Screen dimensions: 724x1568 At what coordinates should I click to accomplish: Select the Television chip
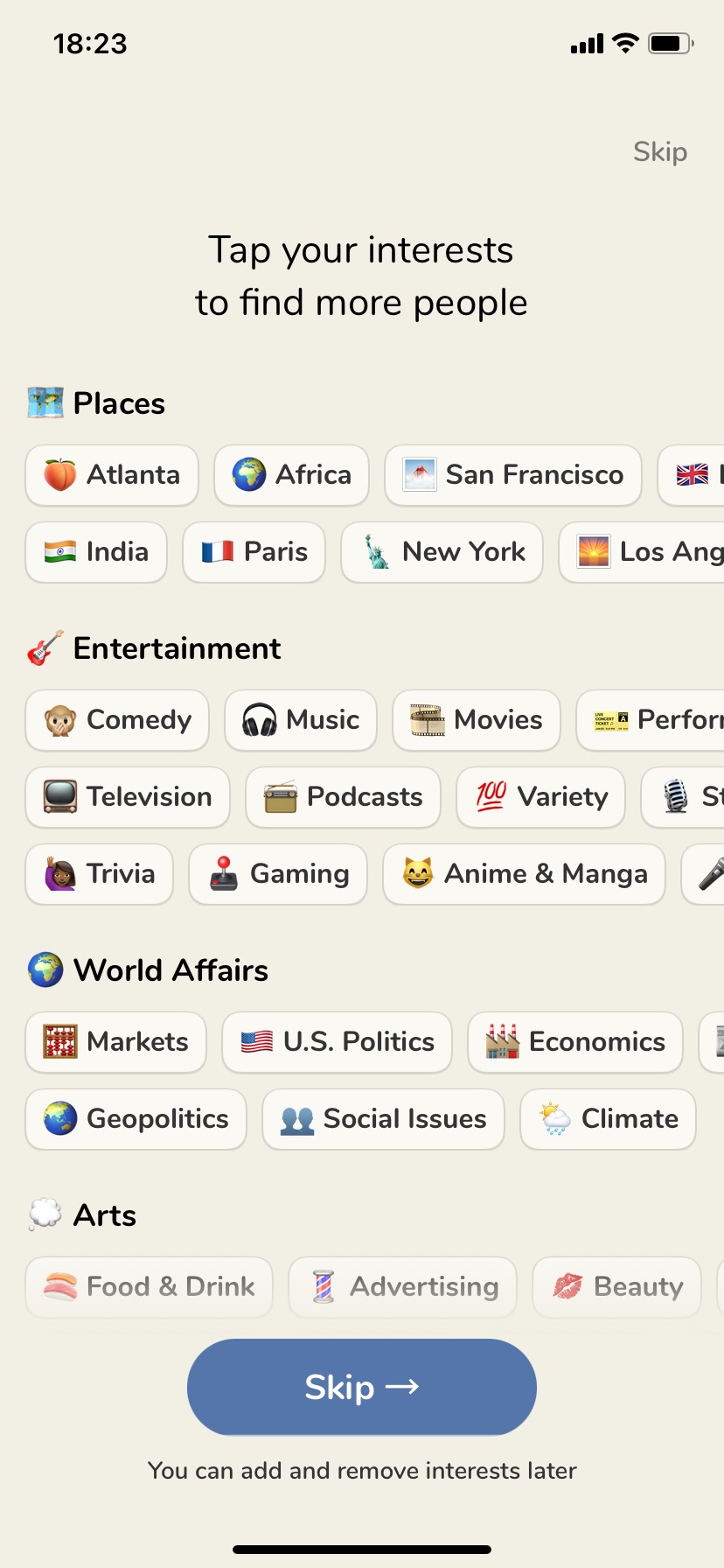[x=128, y=797]
